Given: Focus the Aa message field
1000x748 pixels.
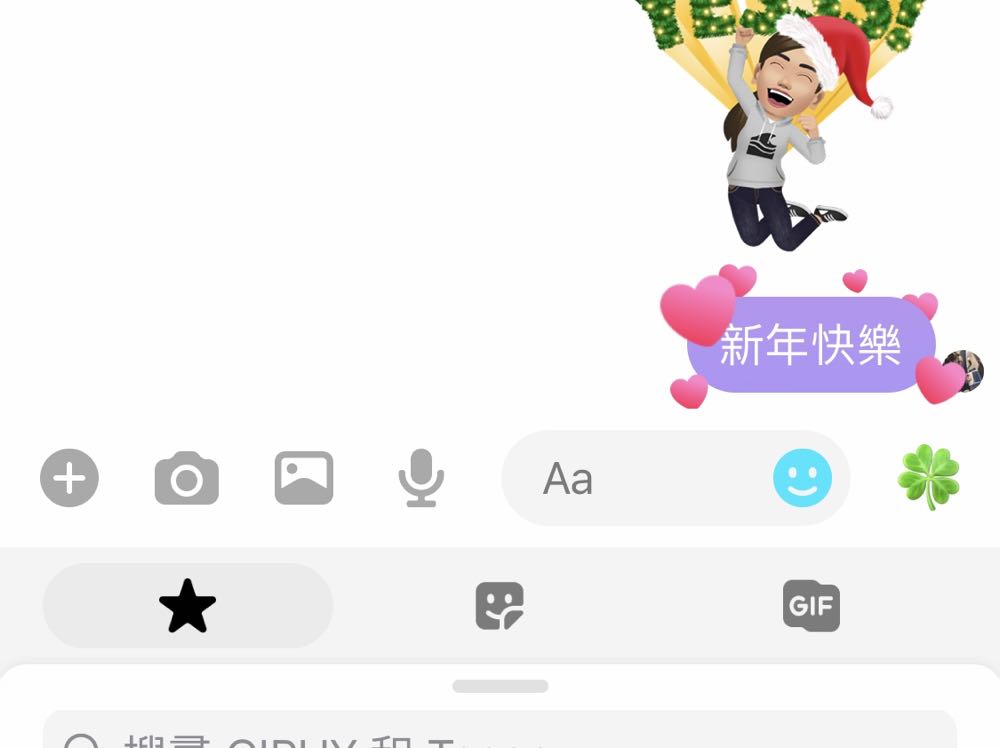Looking at the screenshot, I should click(640, 478).
